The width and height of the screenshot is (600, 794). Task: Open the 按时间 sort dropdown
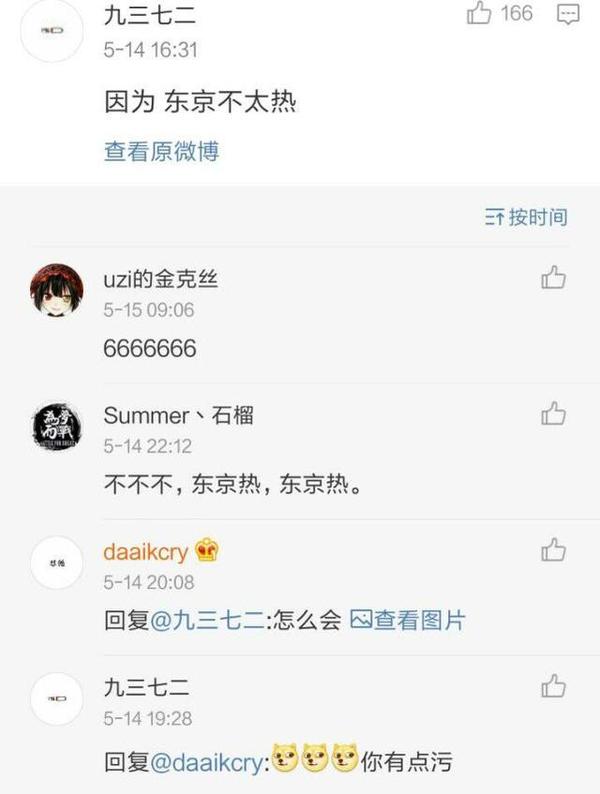[x=526, y=217]
